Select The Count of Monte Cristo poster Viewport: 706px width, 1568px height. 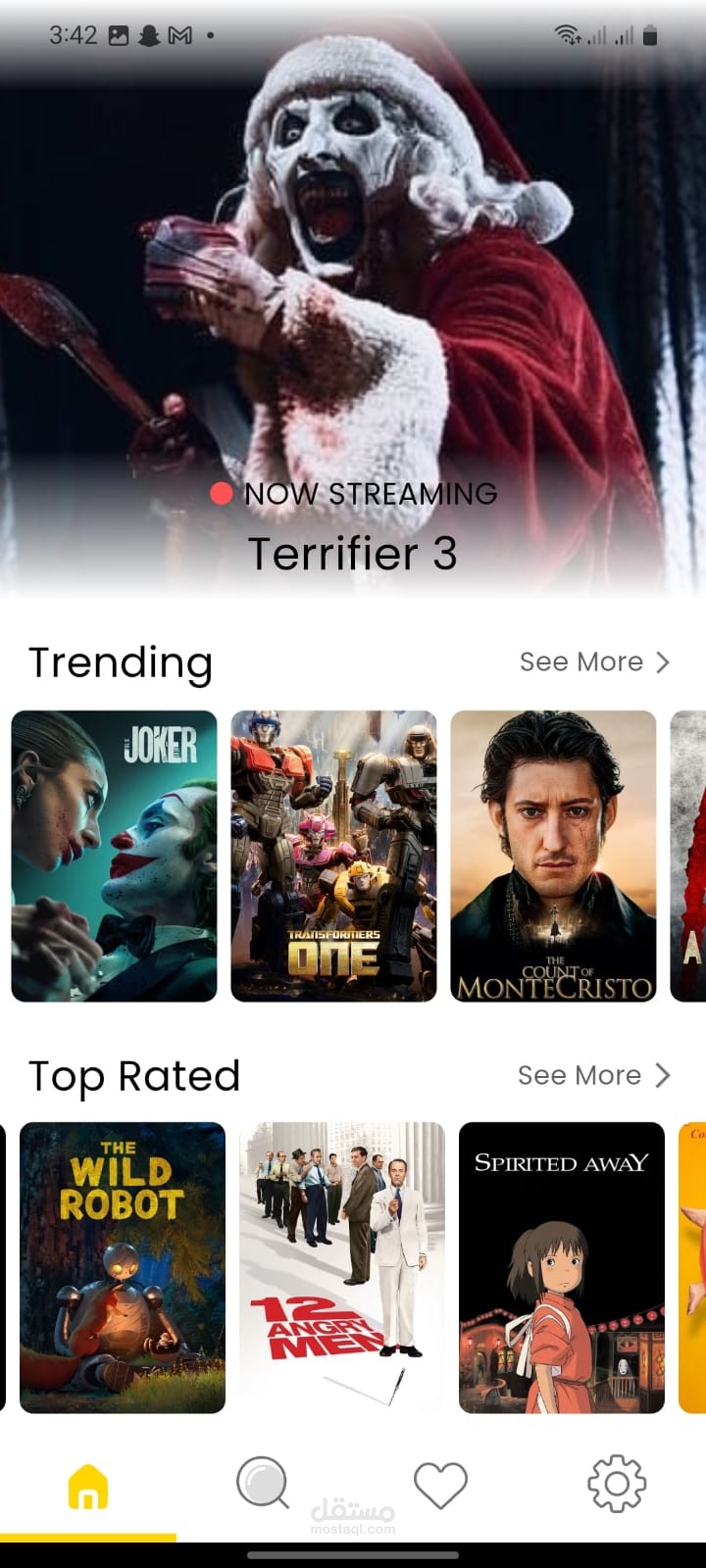pos(553,856)
